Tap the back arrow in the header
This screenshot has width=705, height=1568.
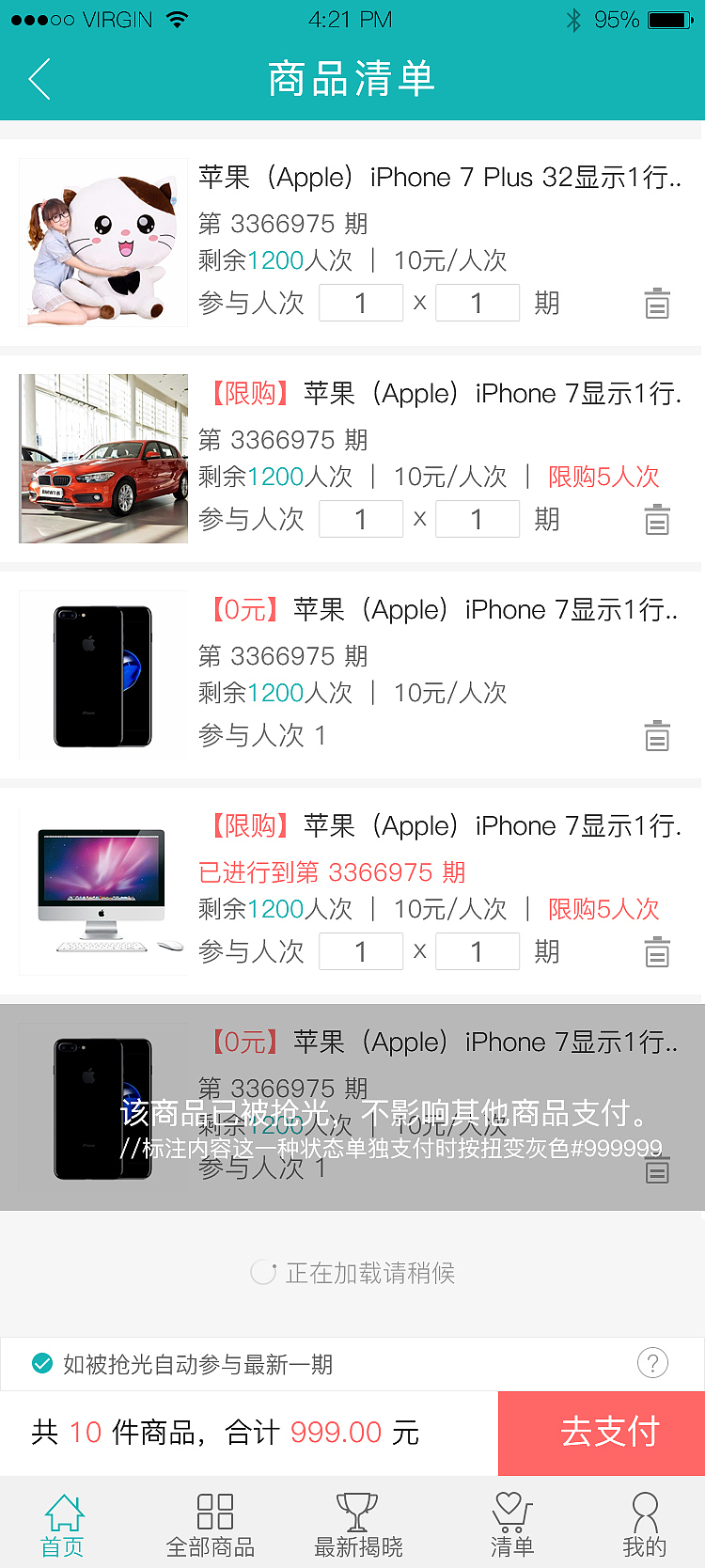pos(38,80)
